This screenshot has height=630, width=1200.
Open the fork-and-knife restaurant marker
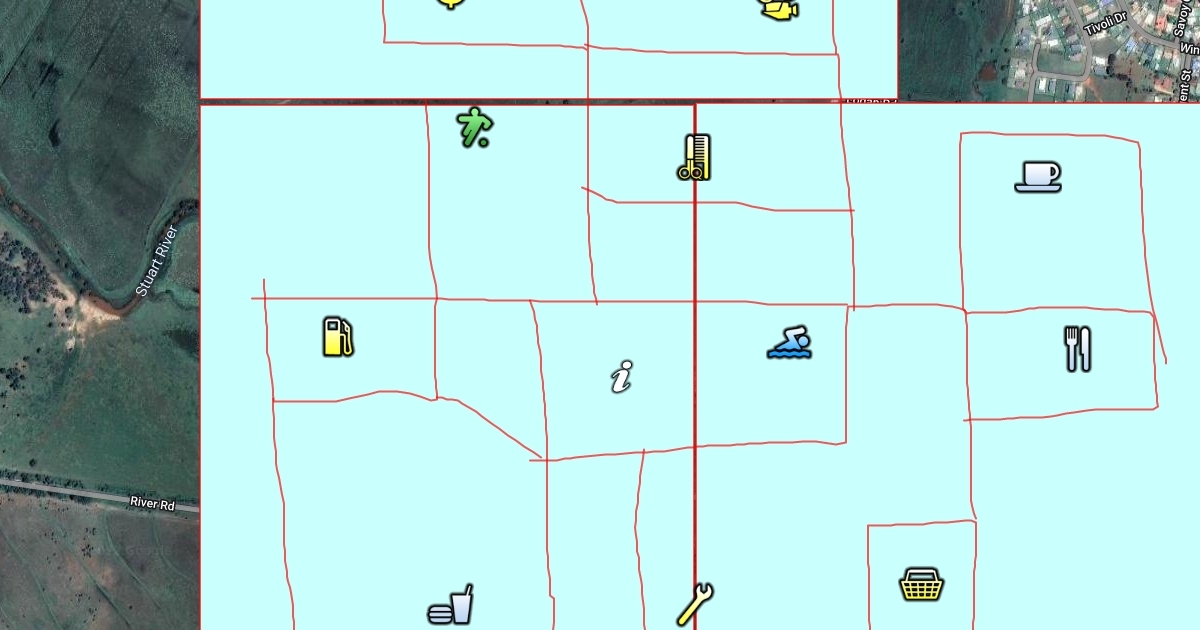[1077, 349]
